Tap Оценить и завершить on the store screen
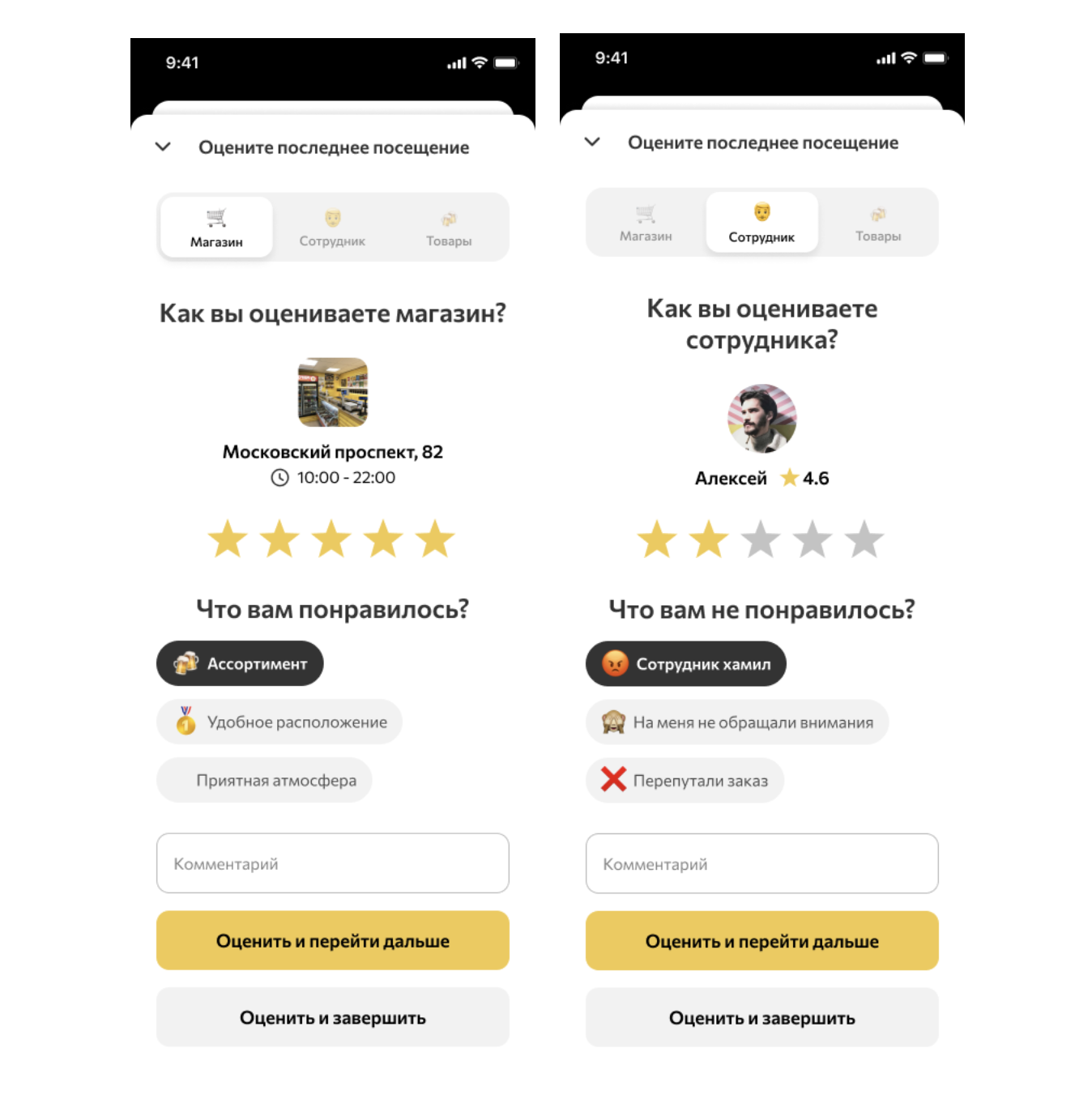1092x1095 pixels. [x=332, y=1017]
